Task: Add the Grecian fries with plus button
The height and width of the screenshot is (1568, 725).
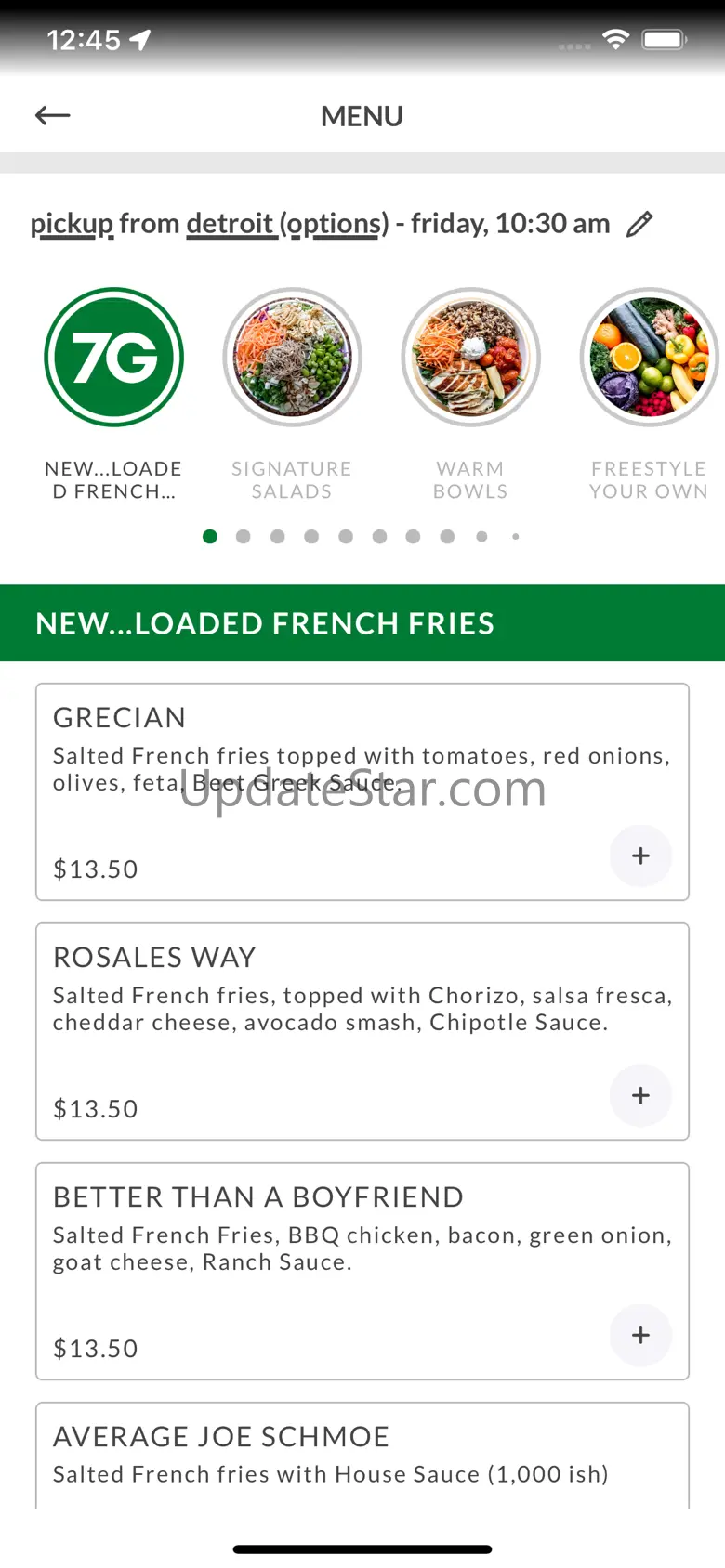Action: tap(640, 856)
